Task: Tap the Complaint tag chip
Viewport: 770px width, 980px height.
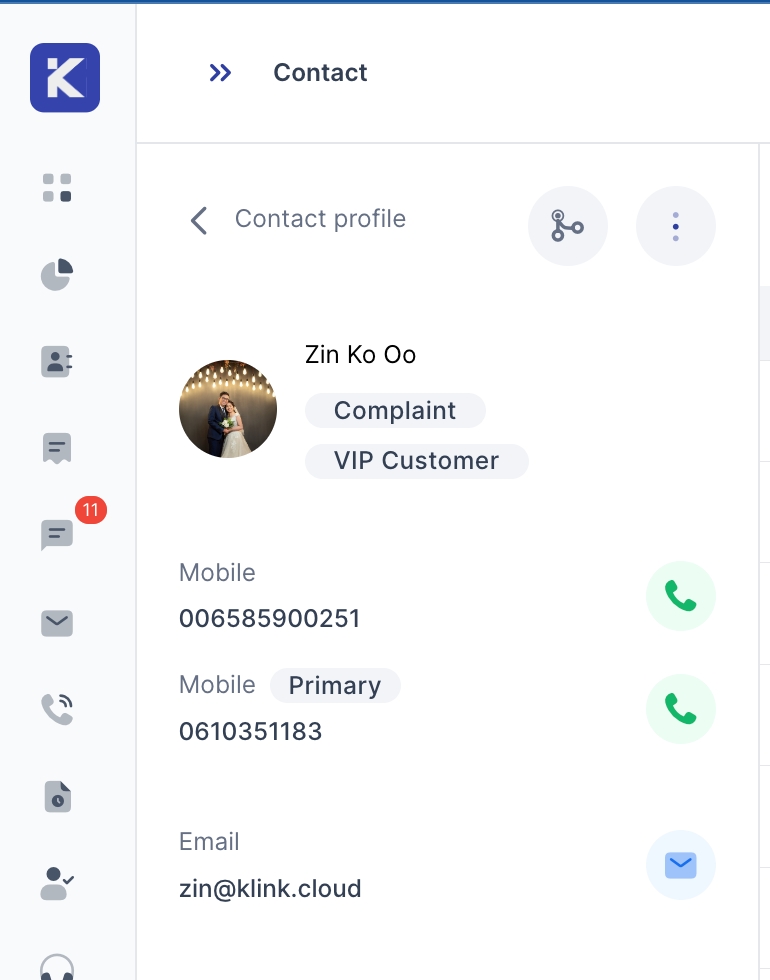Action: (x=395, y=411)
